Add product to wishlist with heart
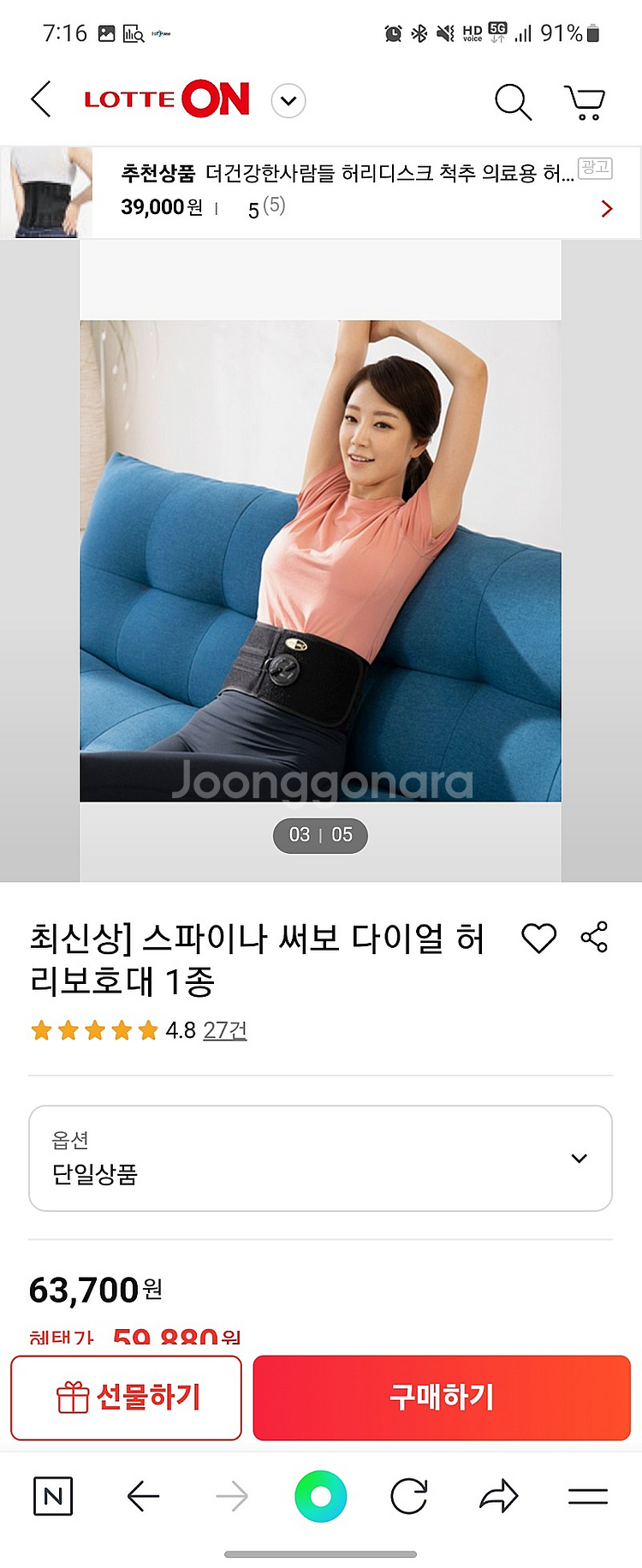Viewport: 642px width, 1568px height. click(538, 939)
